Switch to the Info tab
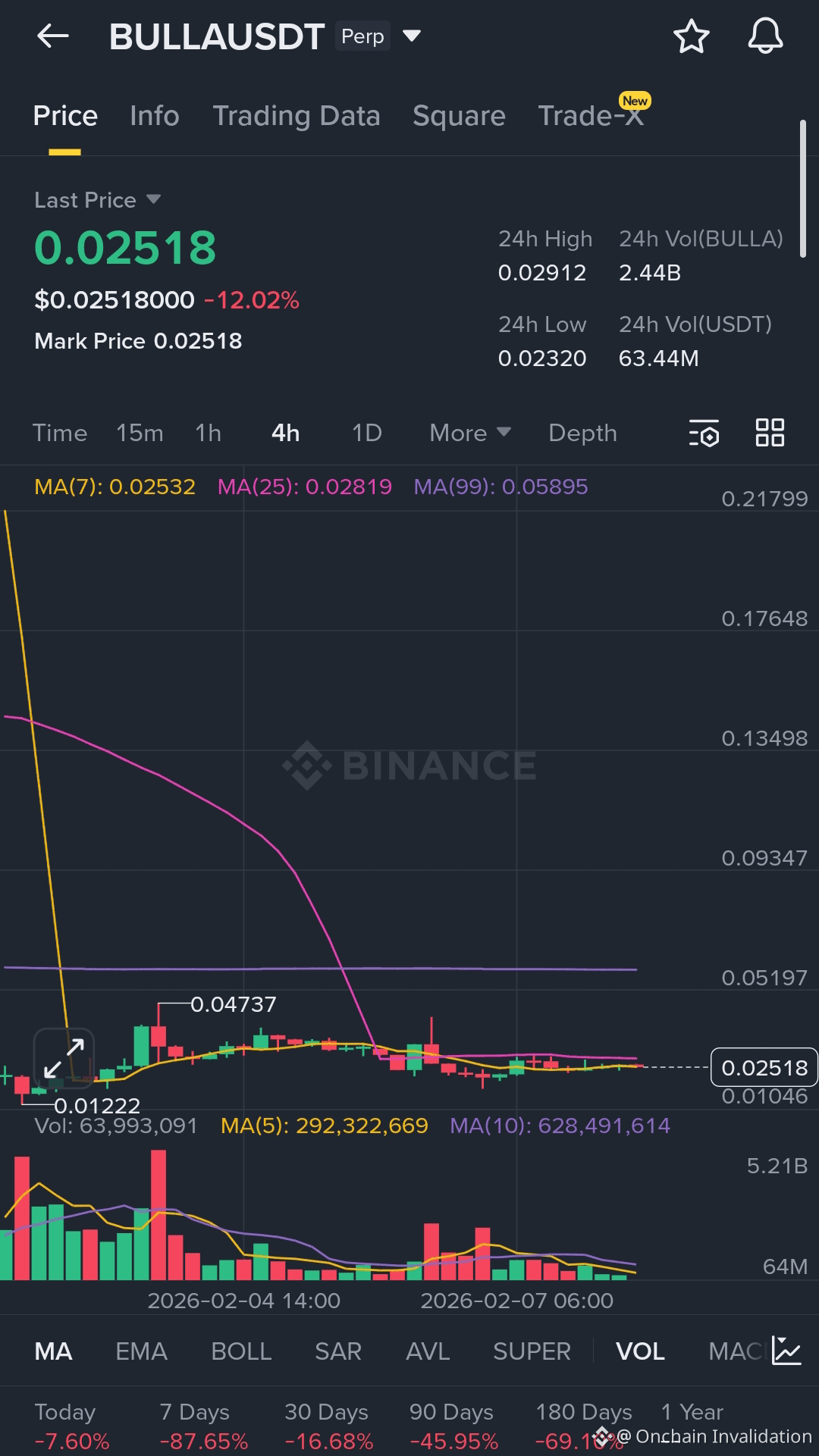Image resolution: width=819 pixels, height=1456 pixels. click(154, 116)
